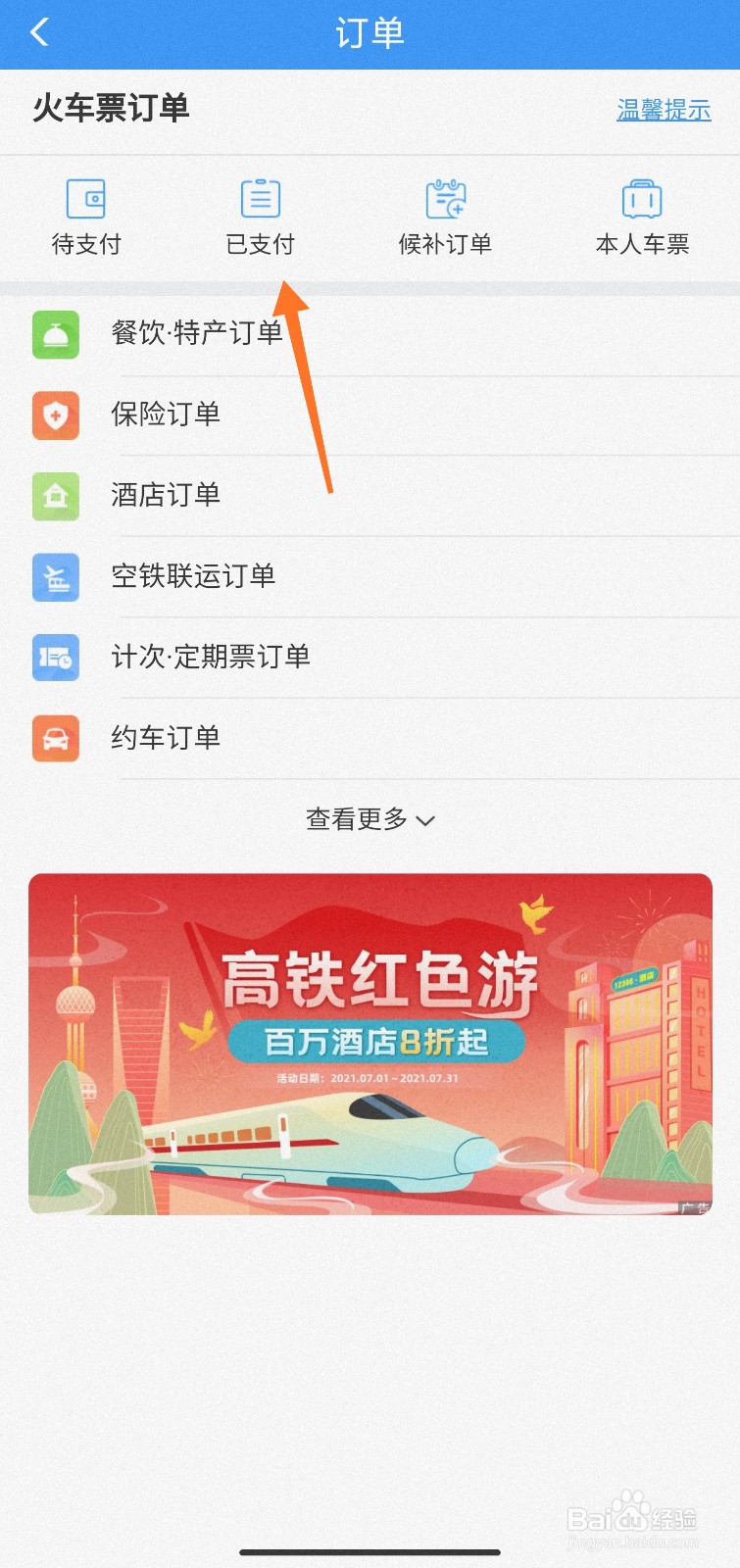
Task: Expand 查看更多 to show more order types
Action: (x=370, y=819)
